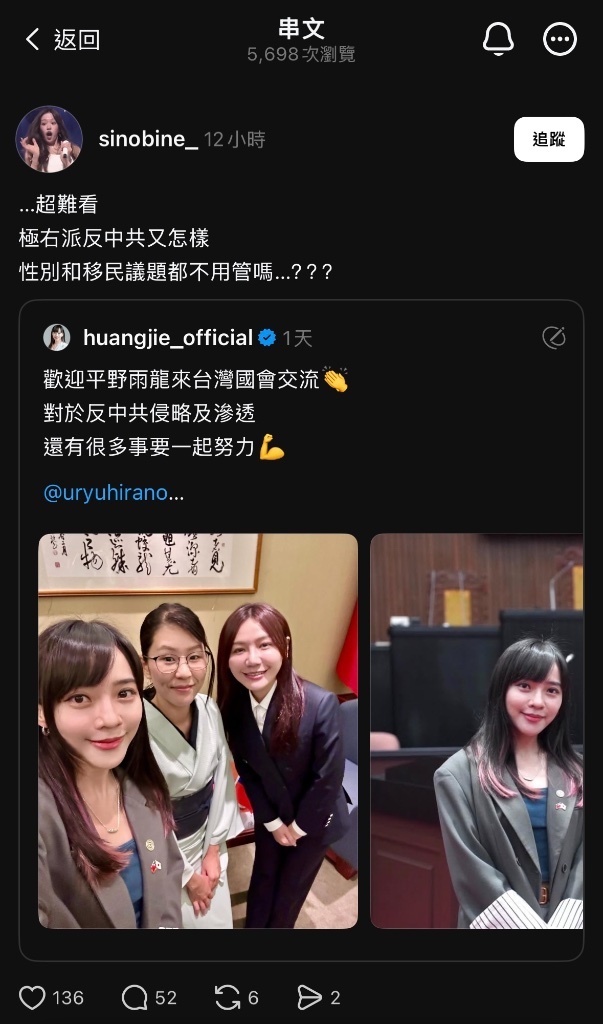The height and width of the screenshot is (1024, 603).
Task: Go back with the 返回 button
Action: [x=62, y=40]
